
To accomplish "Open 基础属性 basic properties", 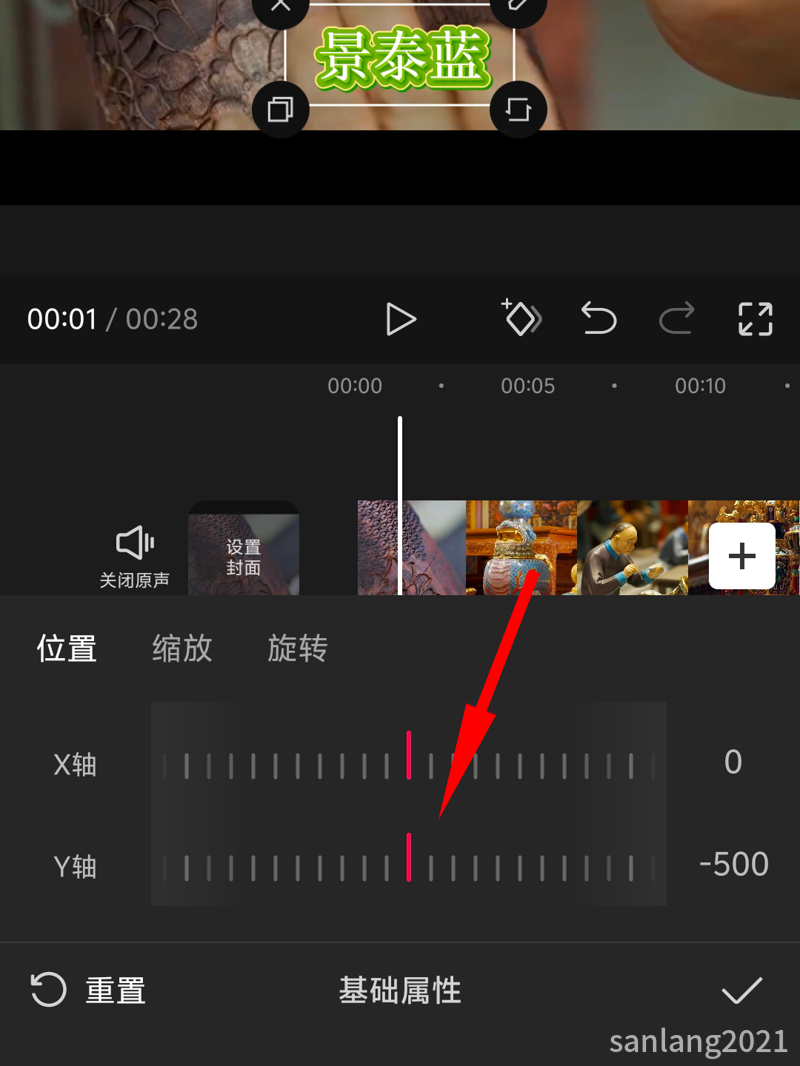I will pyautogui.click(x=399, y=990).
